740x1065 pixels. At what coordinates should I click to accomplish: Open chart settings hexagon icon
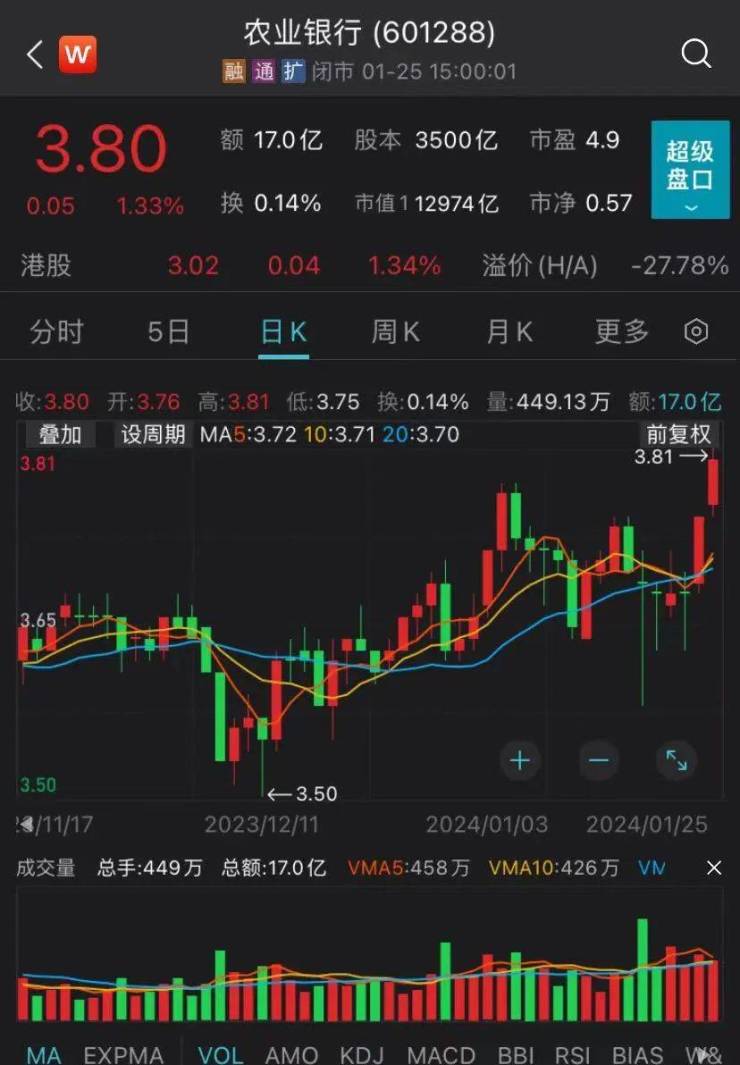point(697,332)
